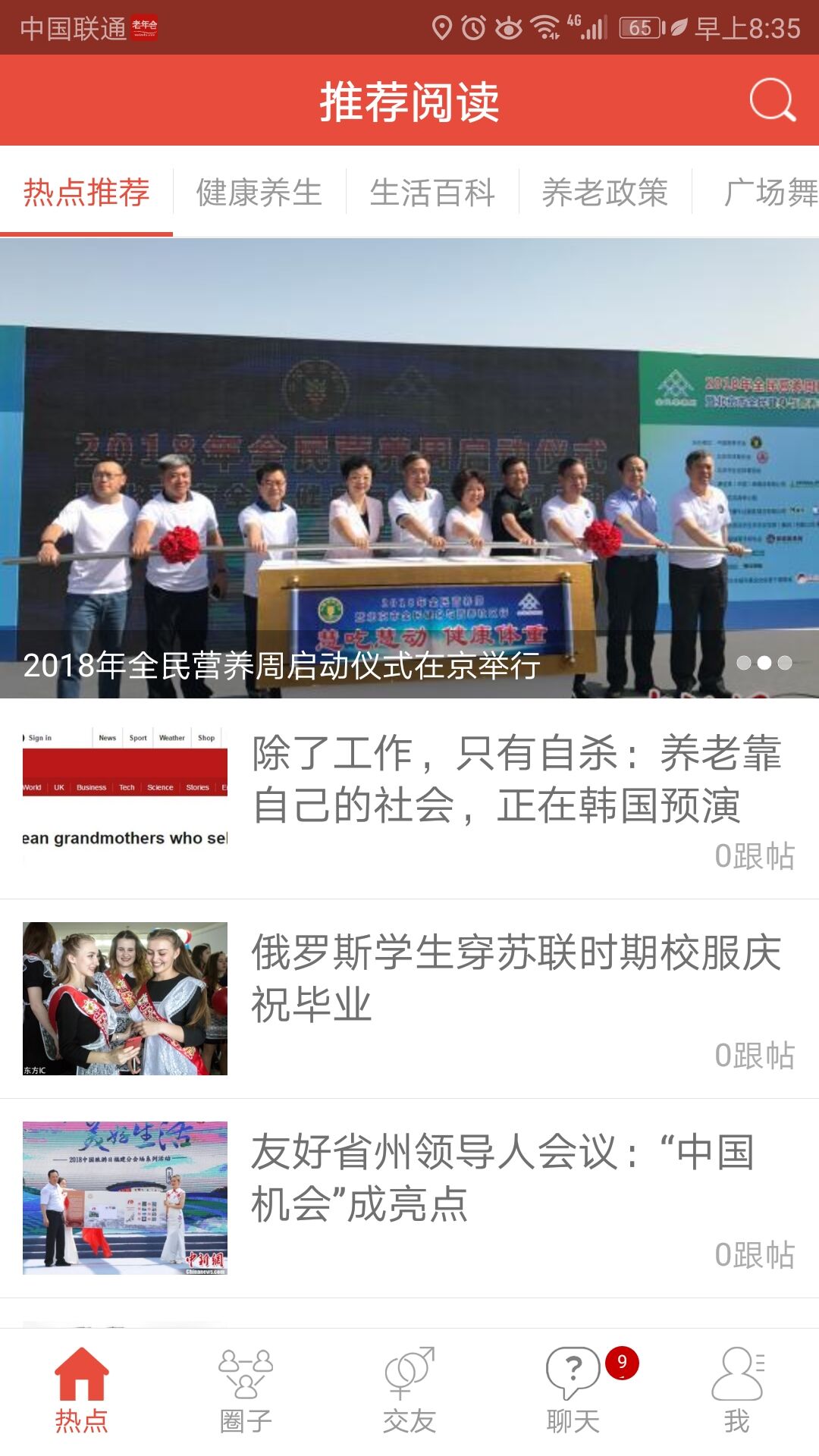
Task: Switch to the 健康养生 tab
Action: point(259,193)
